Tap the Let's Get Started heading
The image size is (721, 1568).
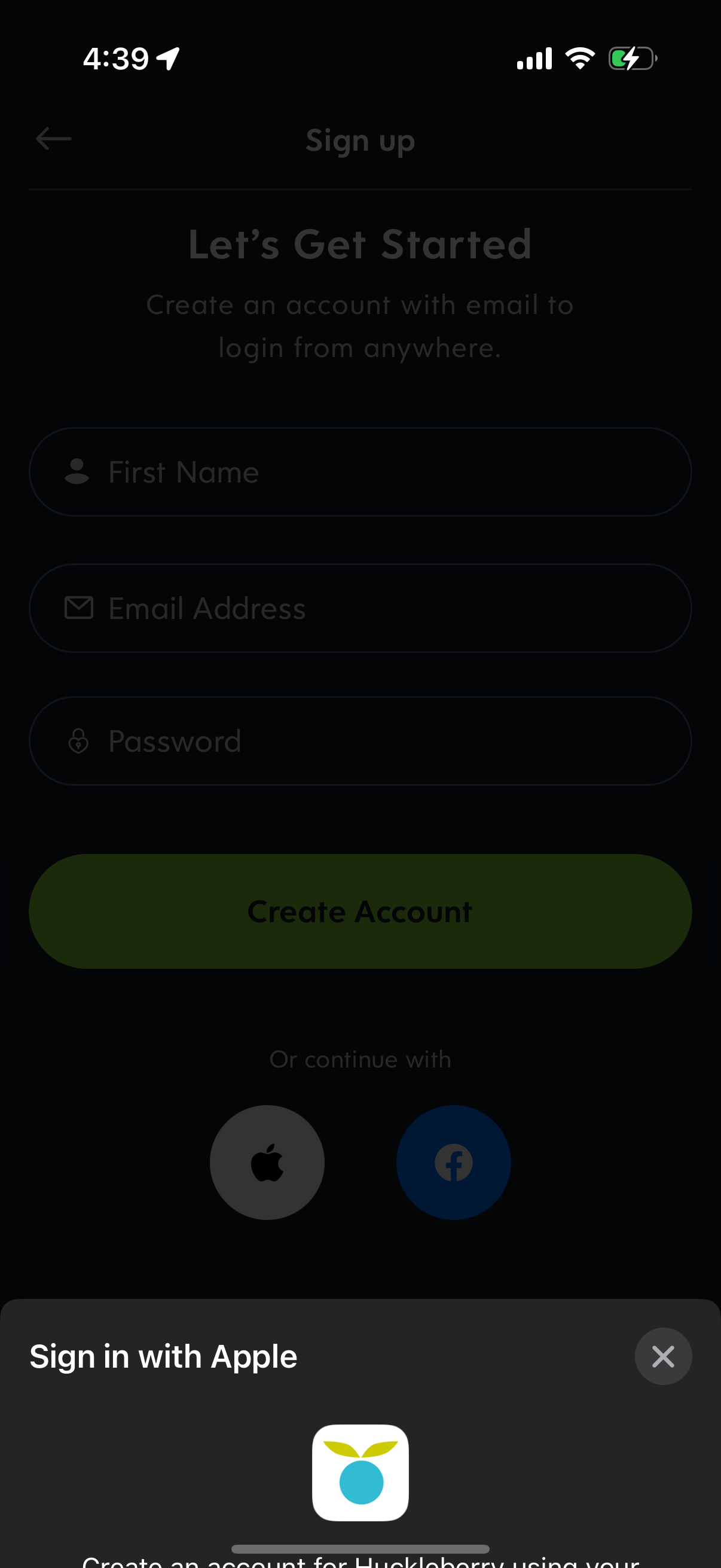point(360,244)
